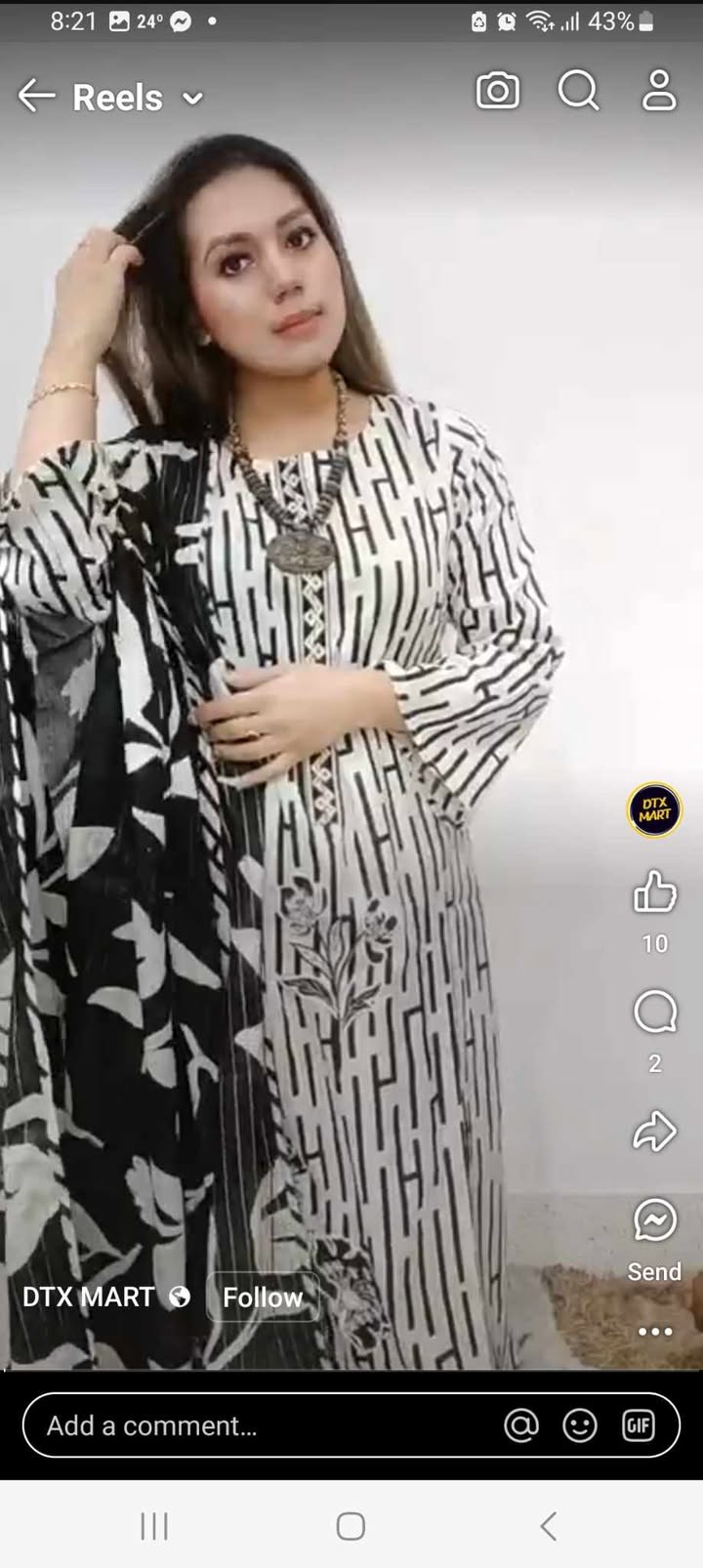Open the system recent apps
Image resolution: width=703 pixels, height=1568 pixels.
coord(154,1526)
